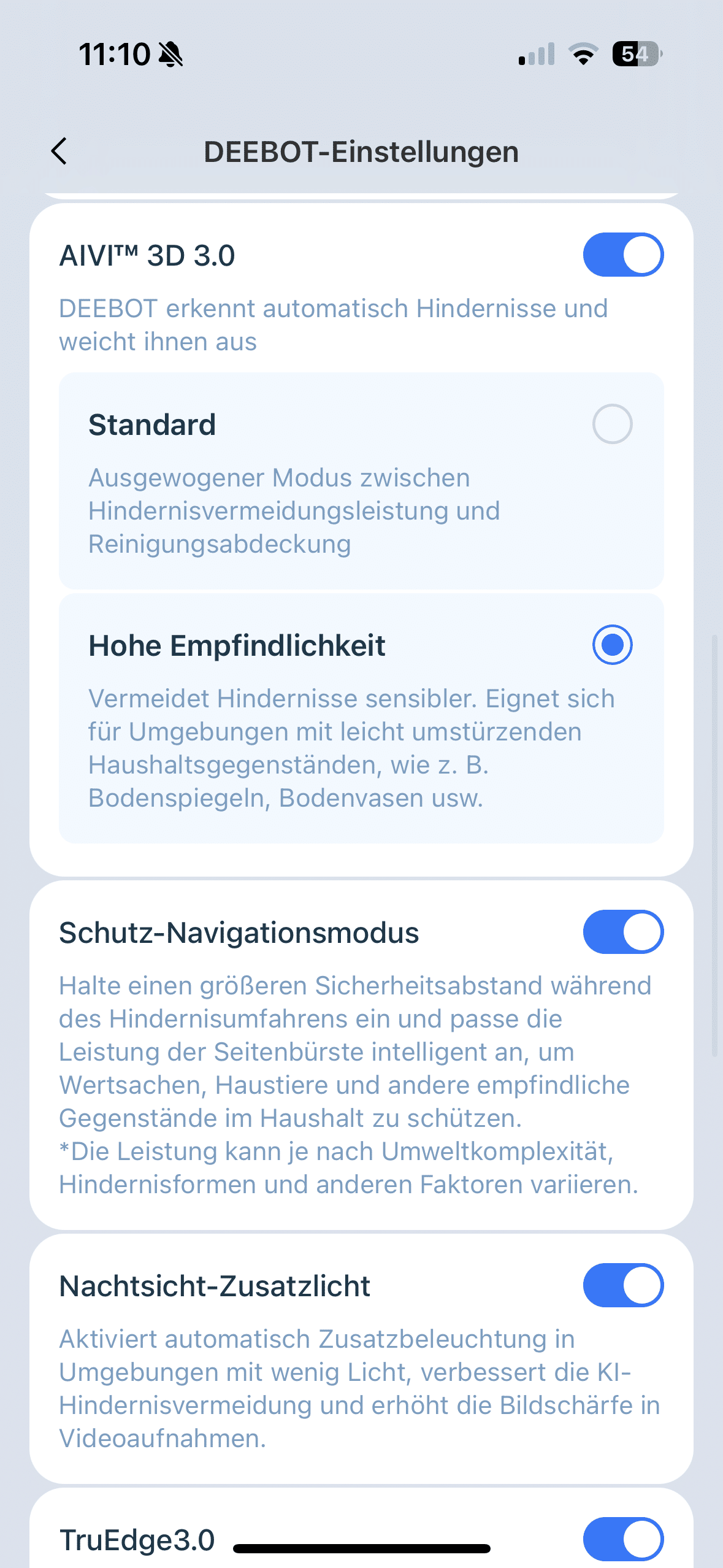Switch off Nachtsicht-Zusatzlicht
Screen dimensions: 723x1568
622,1285
